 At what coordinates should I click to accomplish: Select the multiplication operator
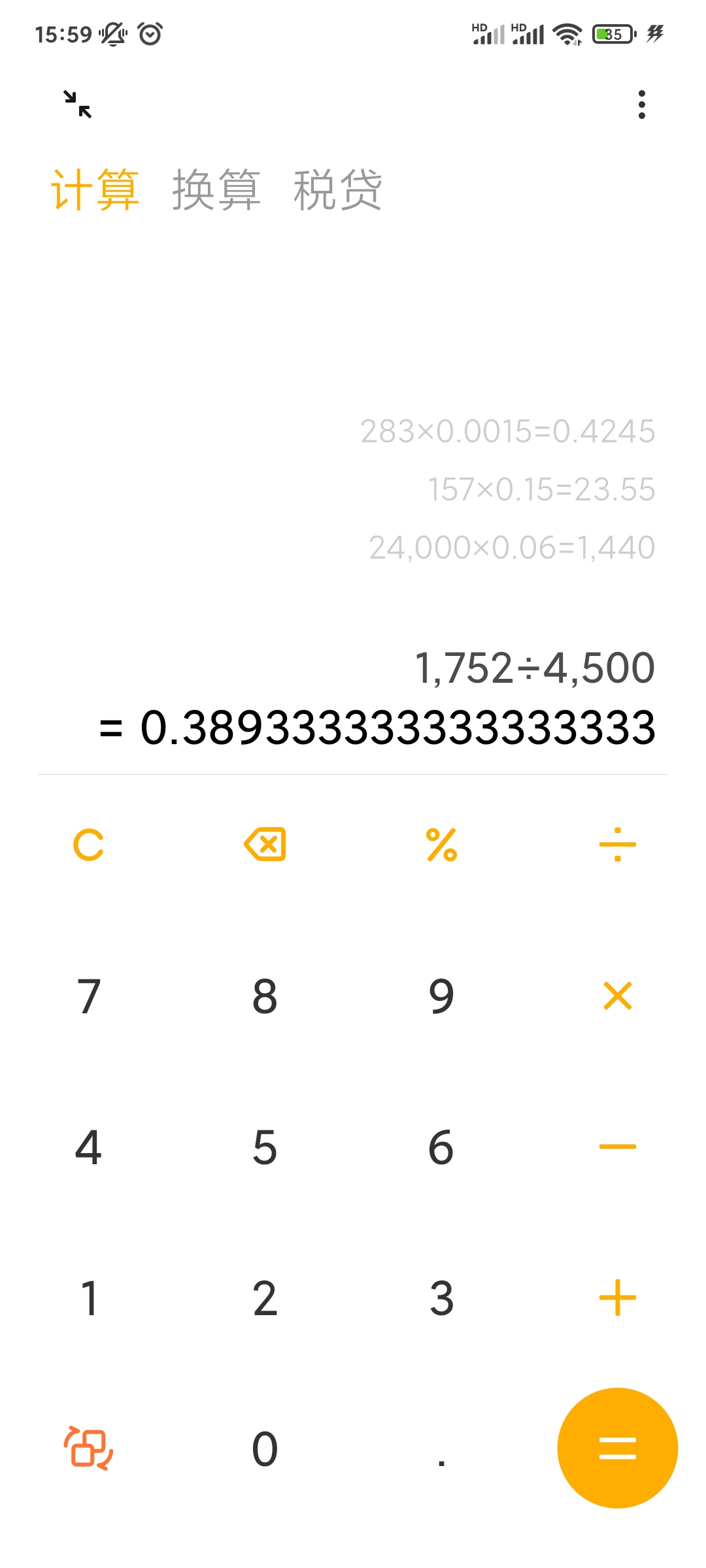(618, 996)
